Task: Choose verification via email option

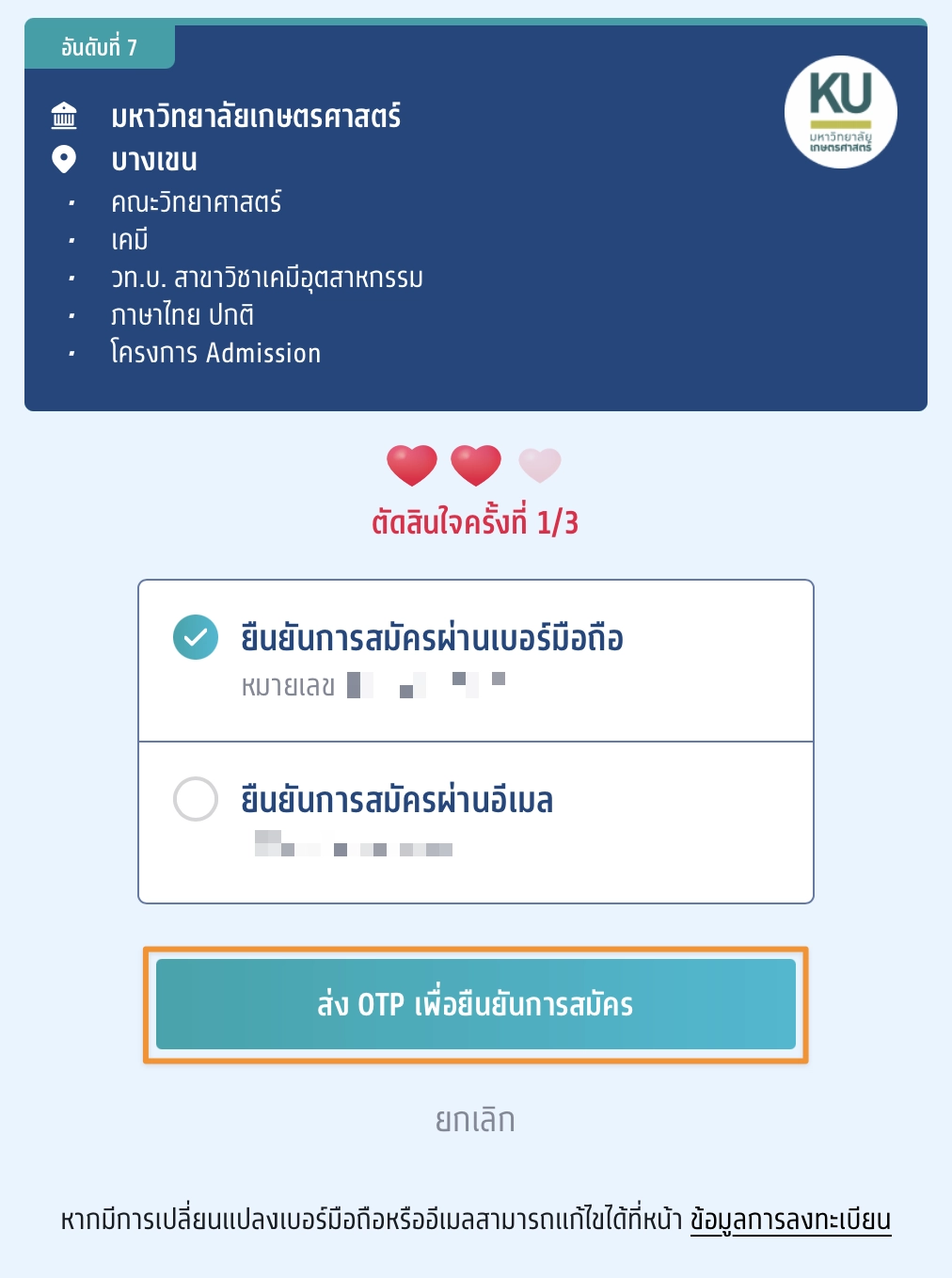Action: pyautogui.click(x=196, y=800)
